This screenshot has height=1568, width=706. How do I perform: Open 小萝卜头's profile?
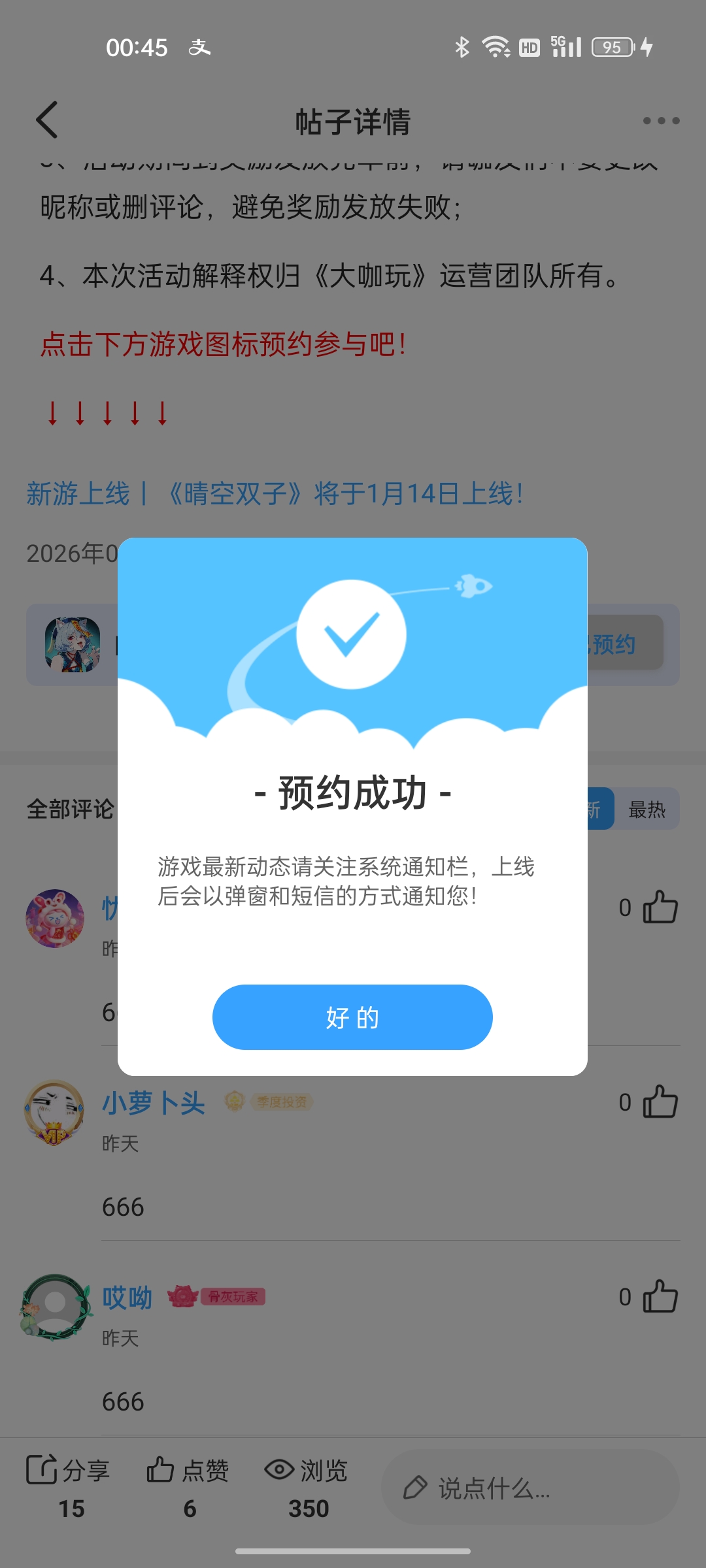pyautogui.click(x=154, y=1103)
